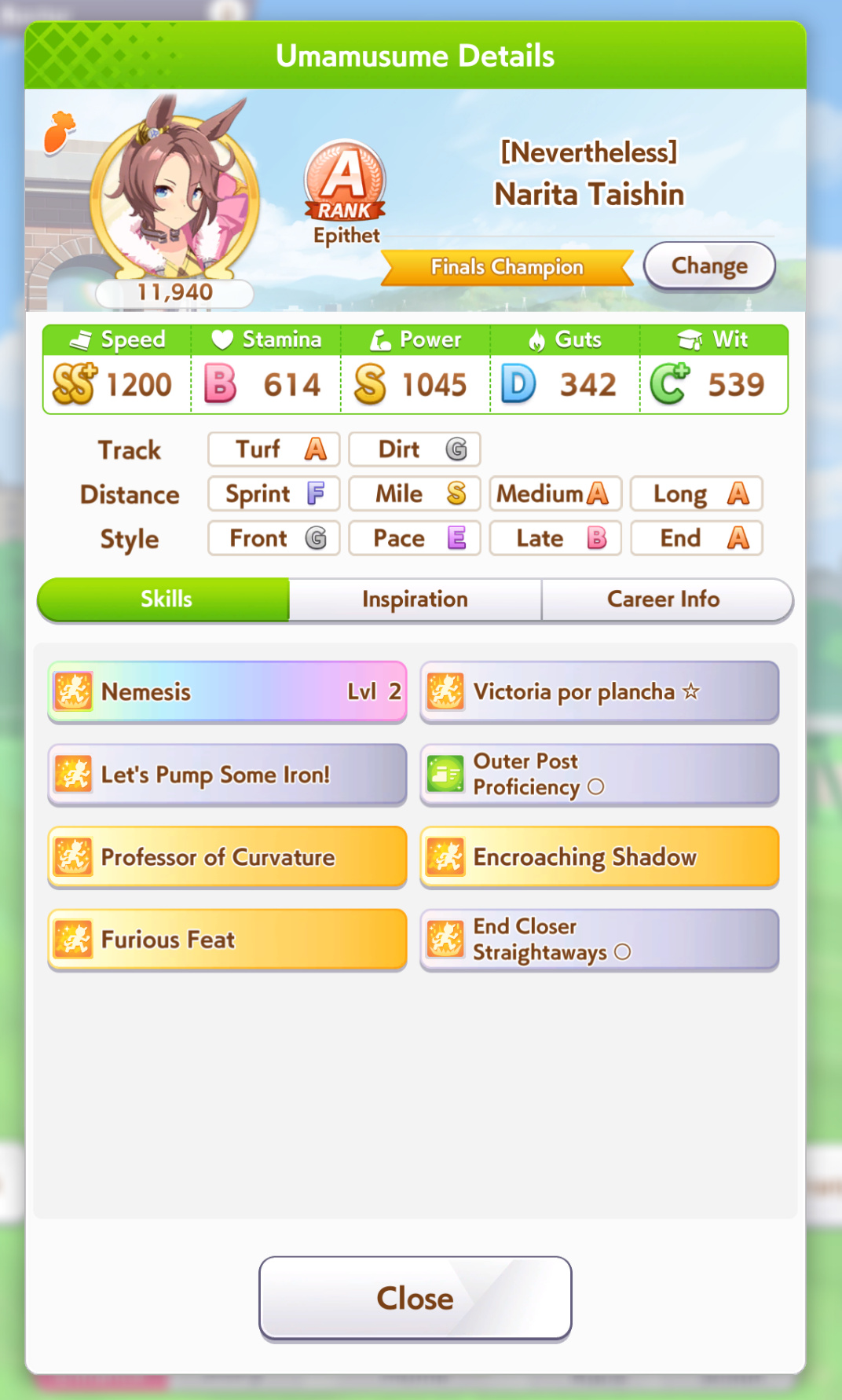Open Outer Post Proficiency skill info
This screenshot has height=1400, width=842.
(x=600, y=775)
